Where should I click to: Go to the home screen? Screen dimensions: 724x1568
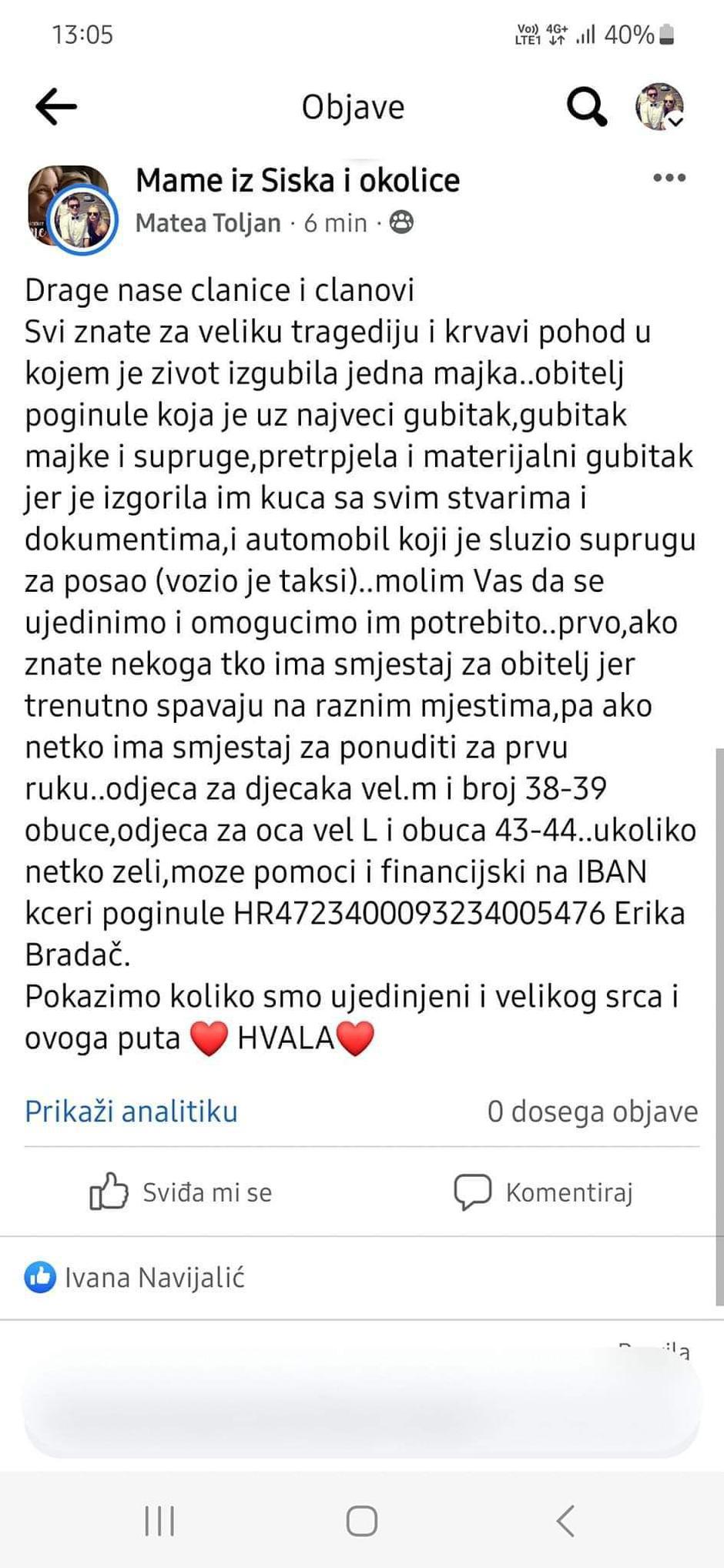[x=362, y=1521]
